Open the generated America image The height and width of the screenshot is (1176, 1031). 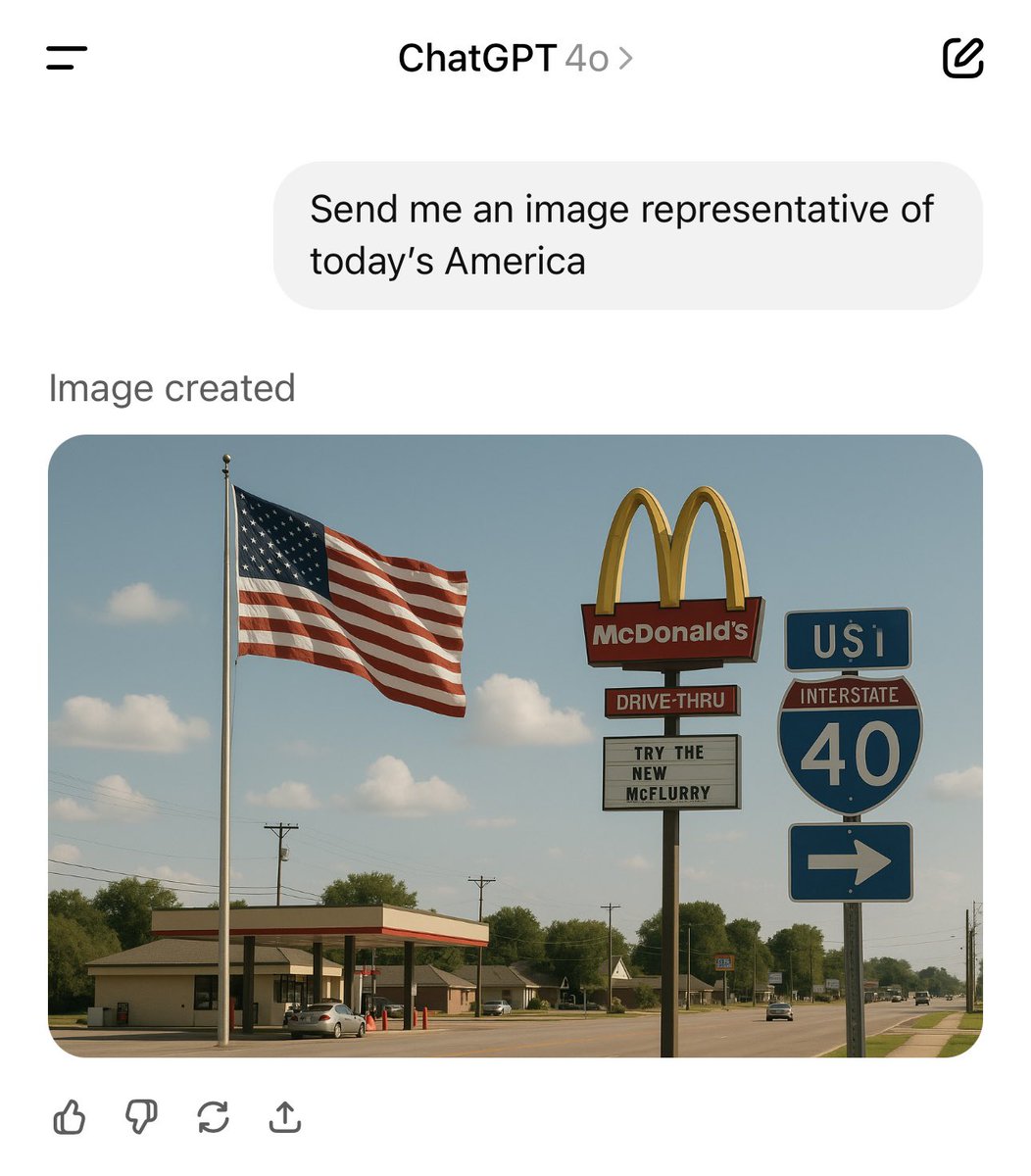click(x=515, y=746)
